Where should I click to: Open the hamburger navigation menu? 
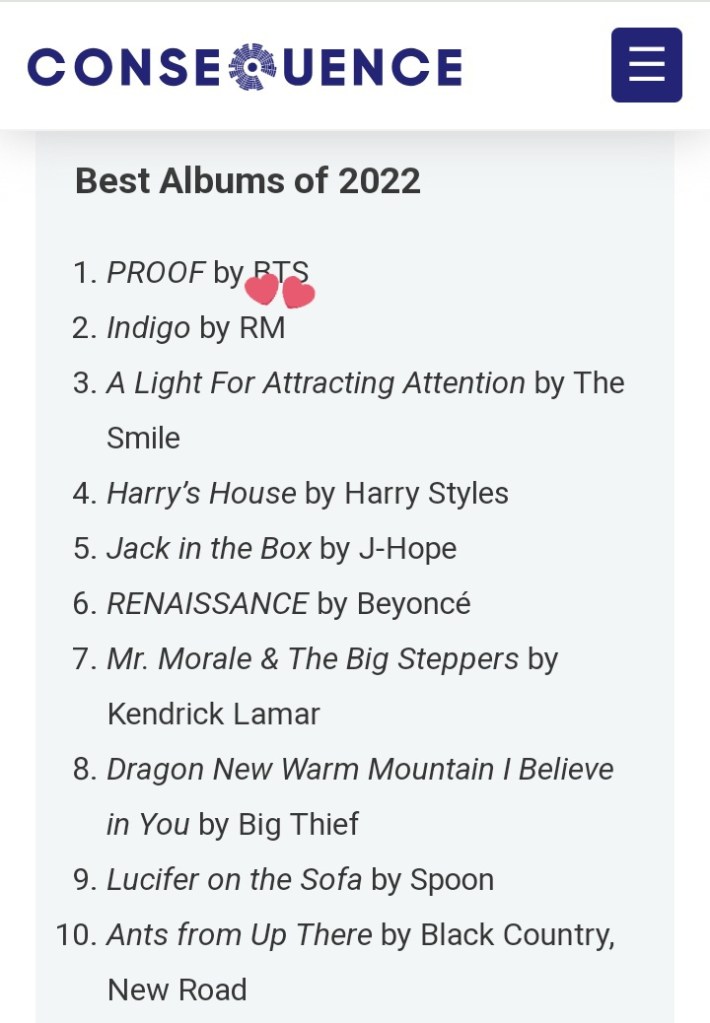646,65
